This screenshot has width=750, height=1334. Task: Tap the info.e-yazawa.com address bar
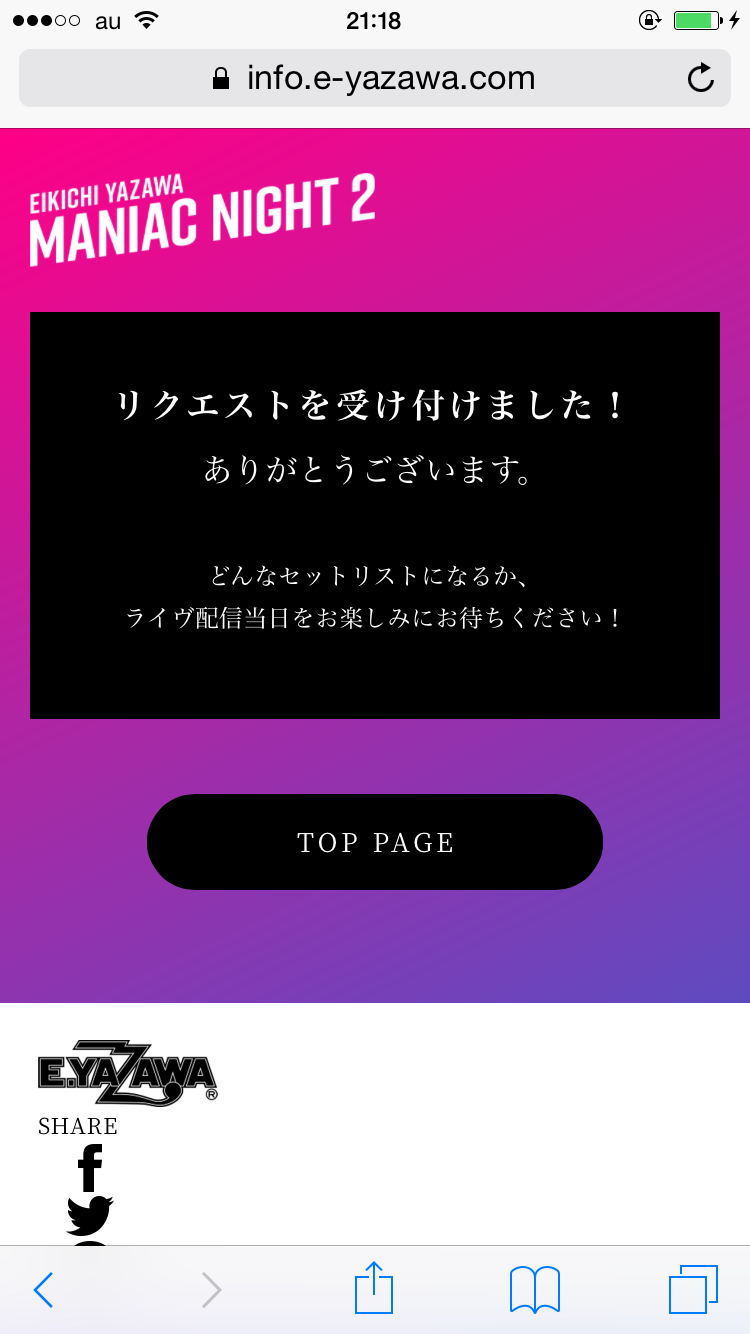pos(375,78)
